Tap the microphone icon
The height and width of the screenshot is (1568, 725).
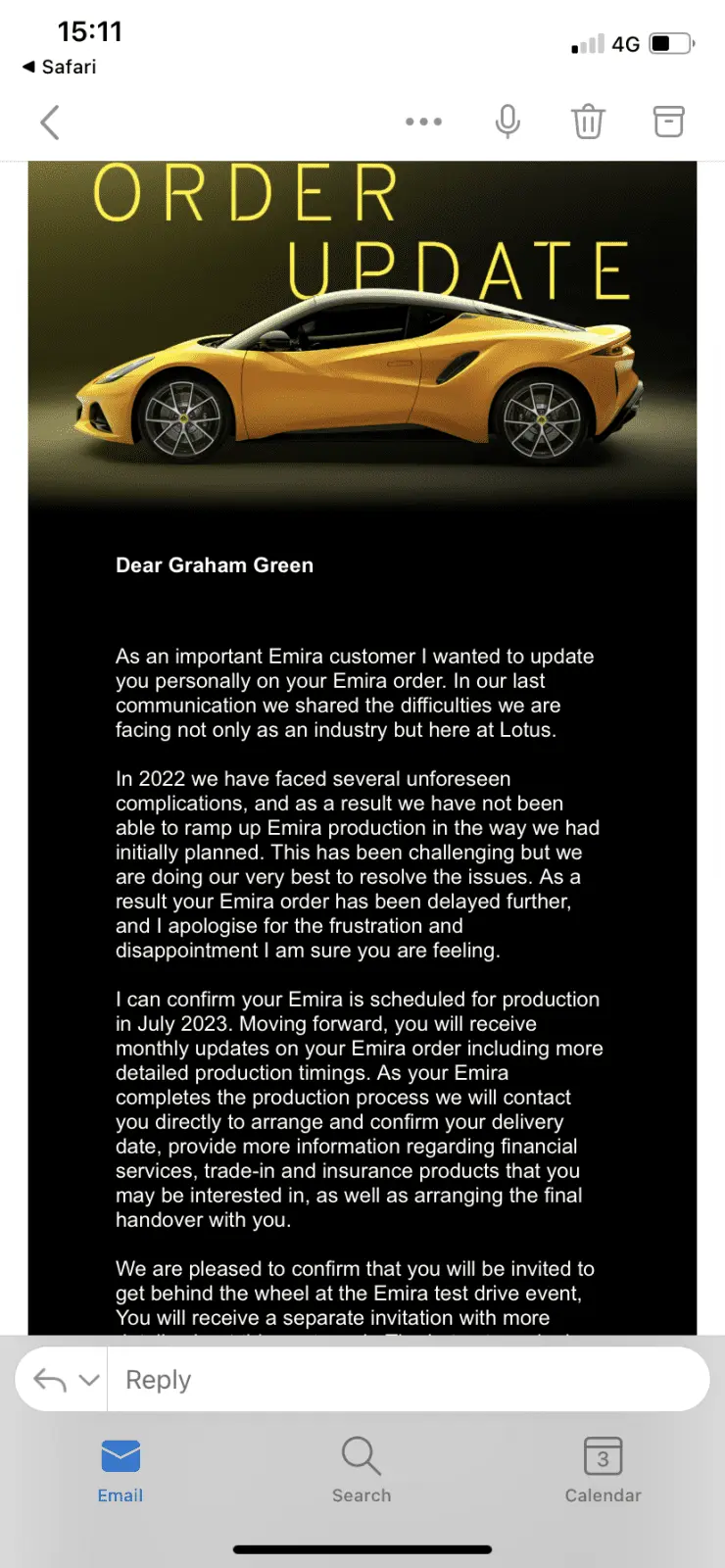pyautogui.click(x=507, y=122)
